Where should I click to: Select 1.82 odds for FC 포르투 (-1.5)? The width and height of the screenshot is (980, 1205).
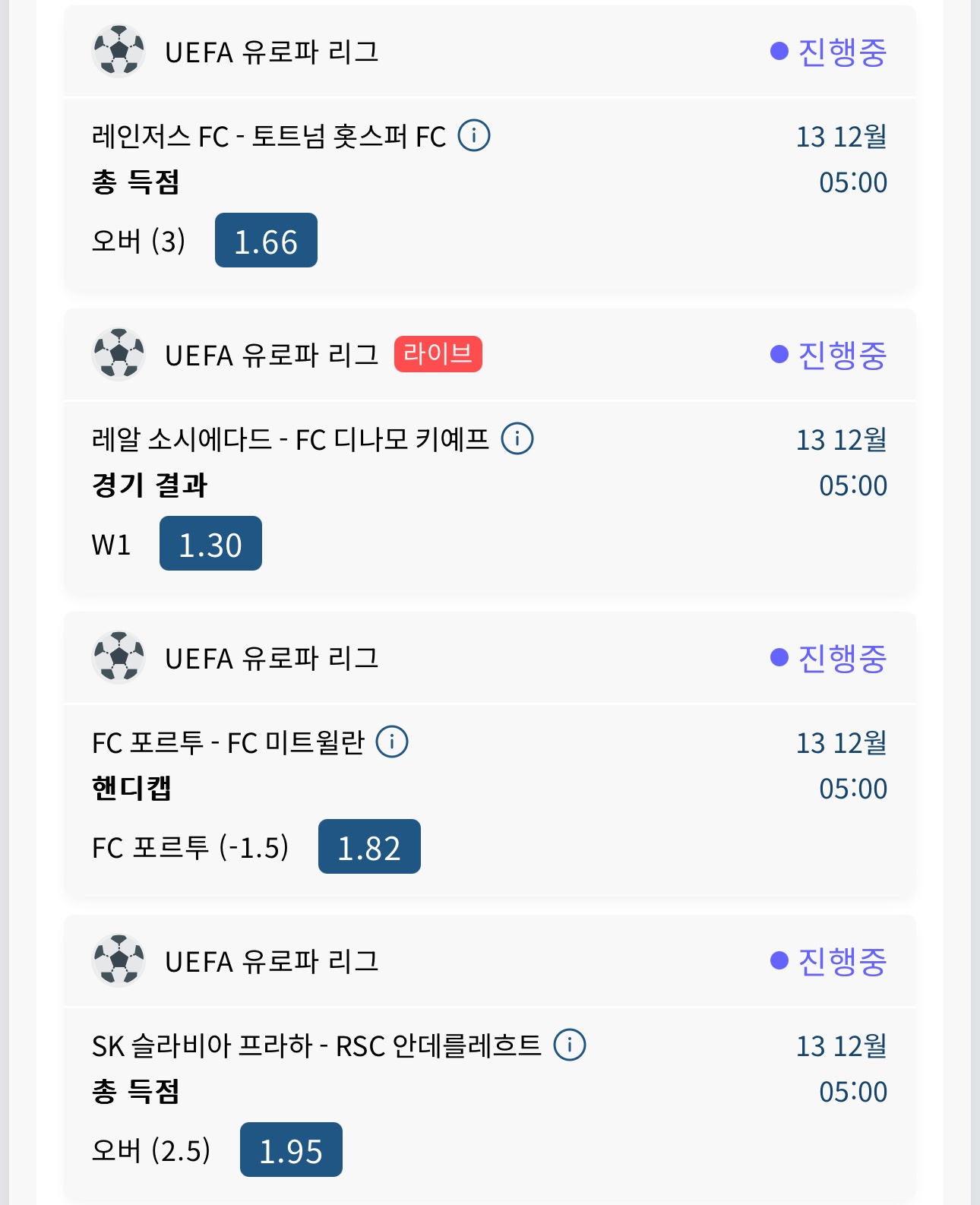coord(369,847)
